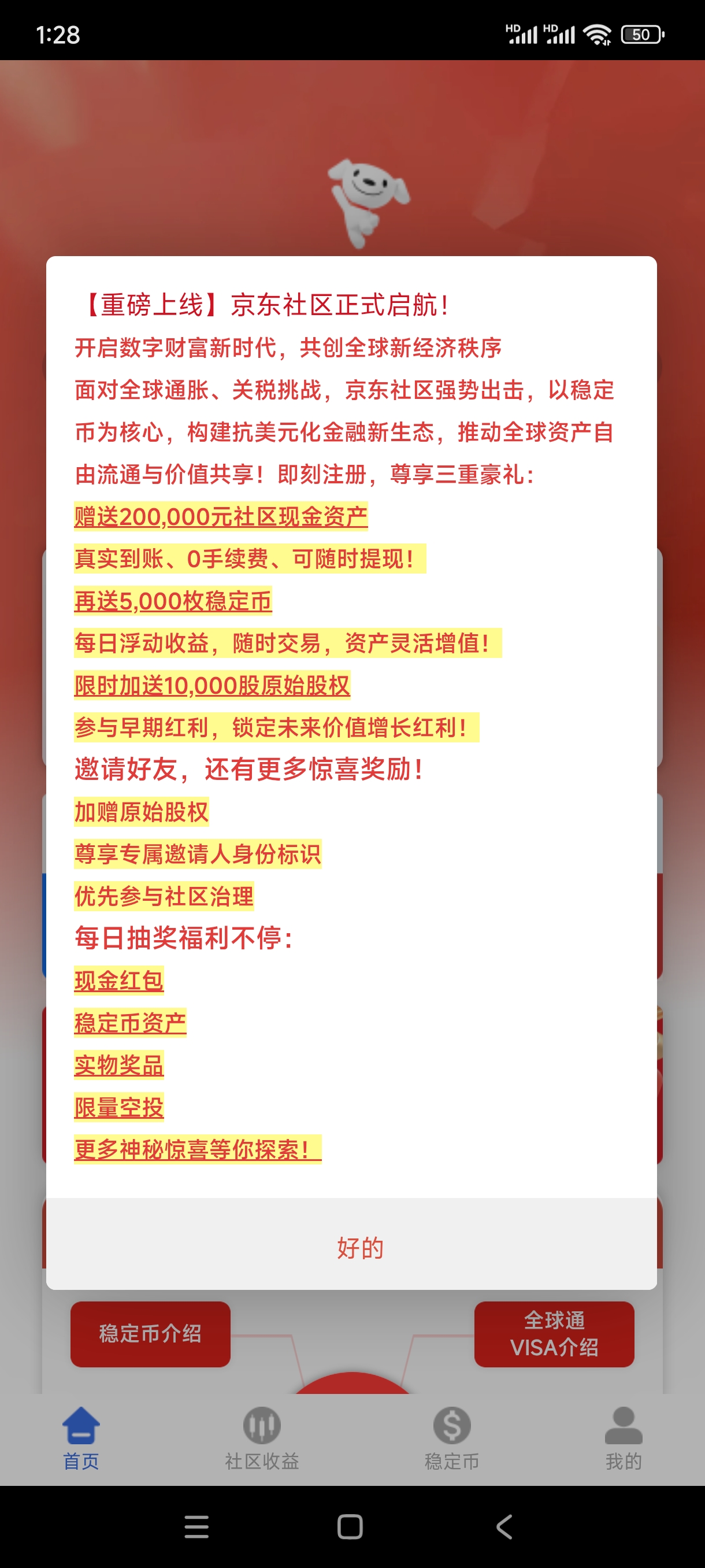This screenshot has width=705, height=1568.
Task: Dismiss the dialog with 好的 button
Action: tap(351, 1248)
